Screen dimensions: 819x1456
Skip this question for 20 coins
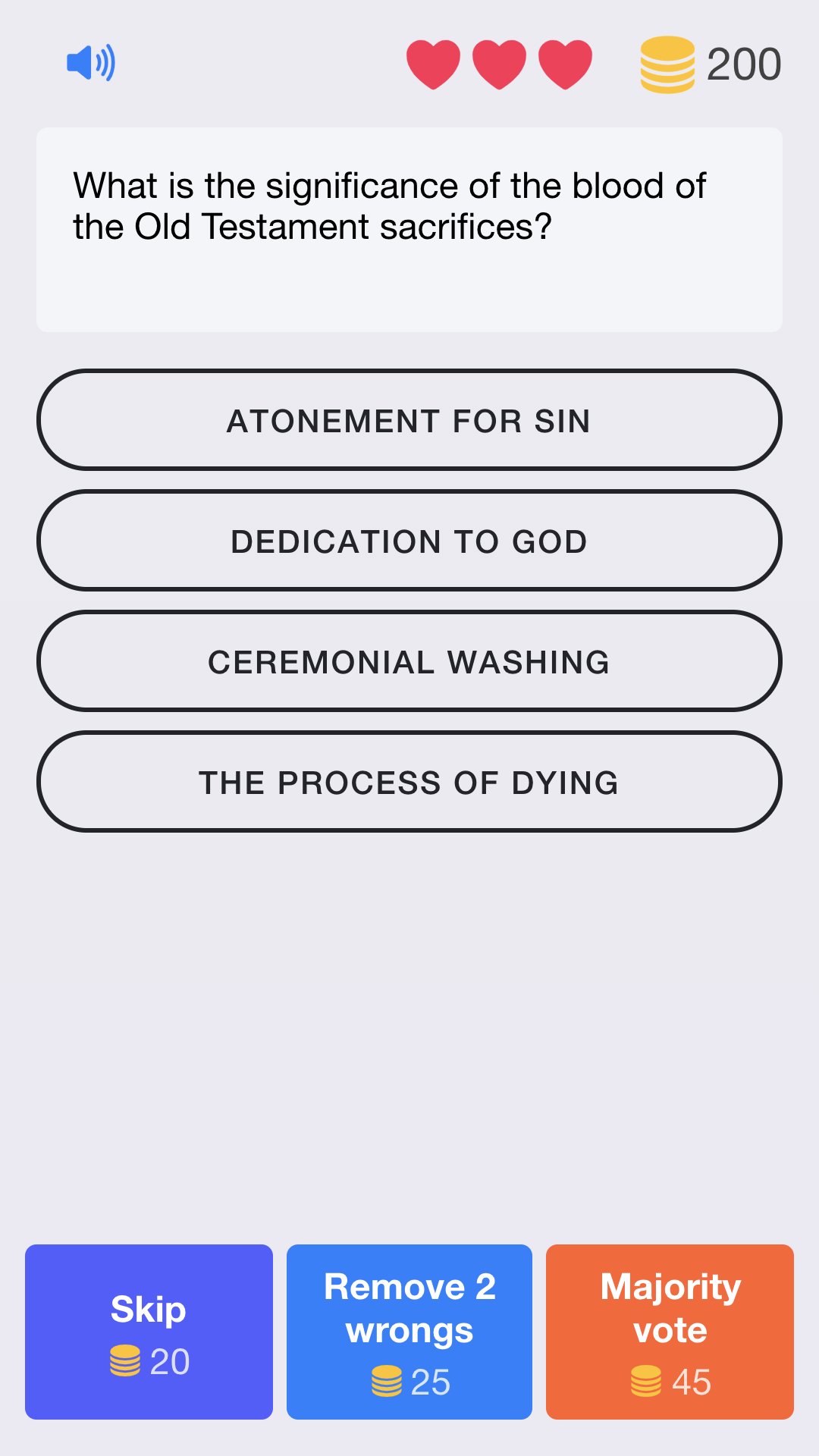point(149,1332)
